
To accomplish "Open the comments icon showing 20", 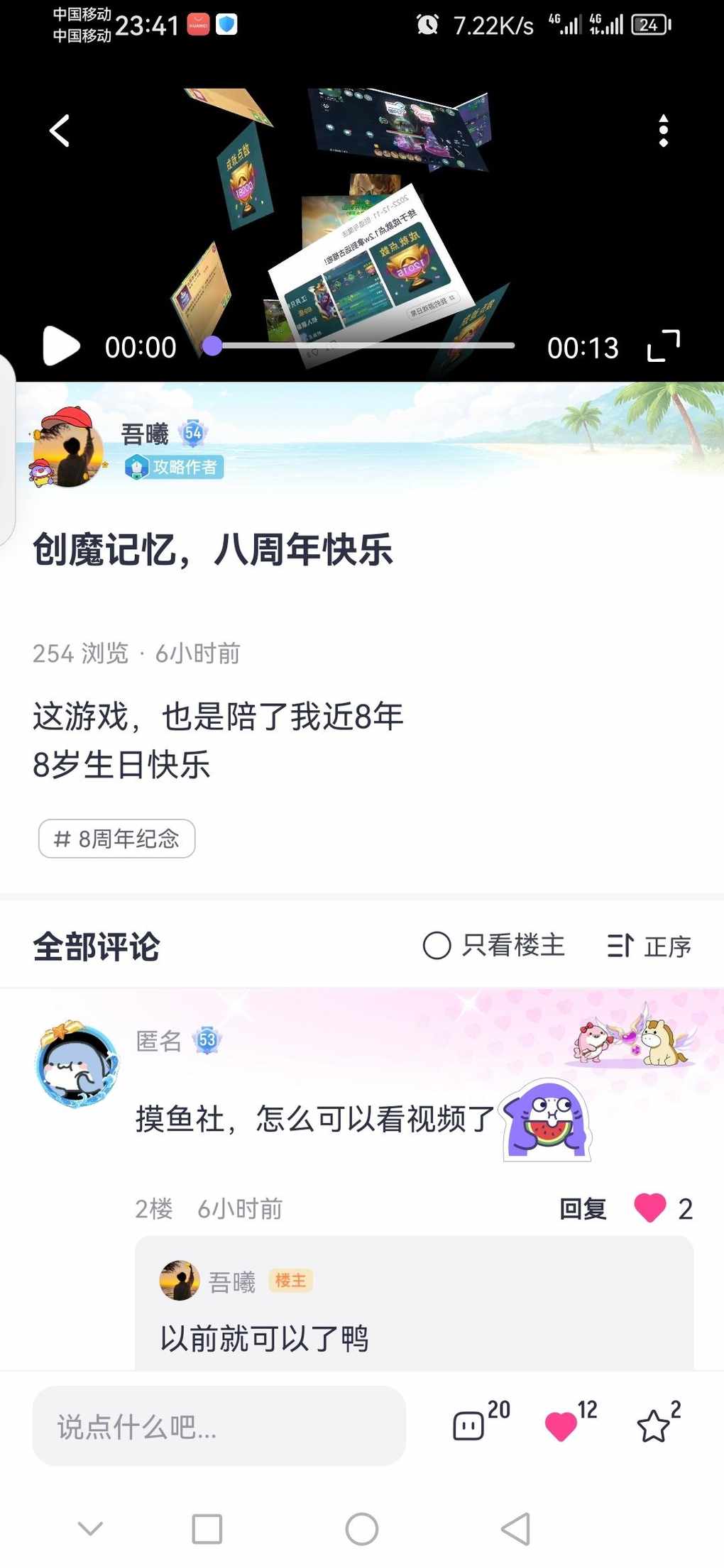I will tap(470, 1425).
